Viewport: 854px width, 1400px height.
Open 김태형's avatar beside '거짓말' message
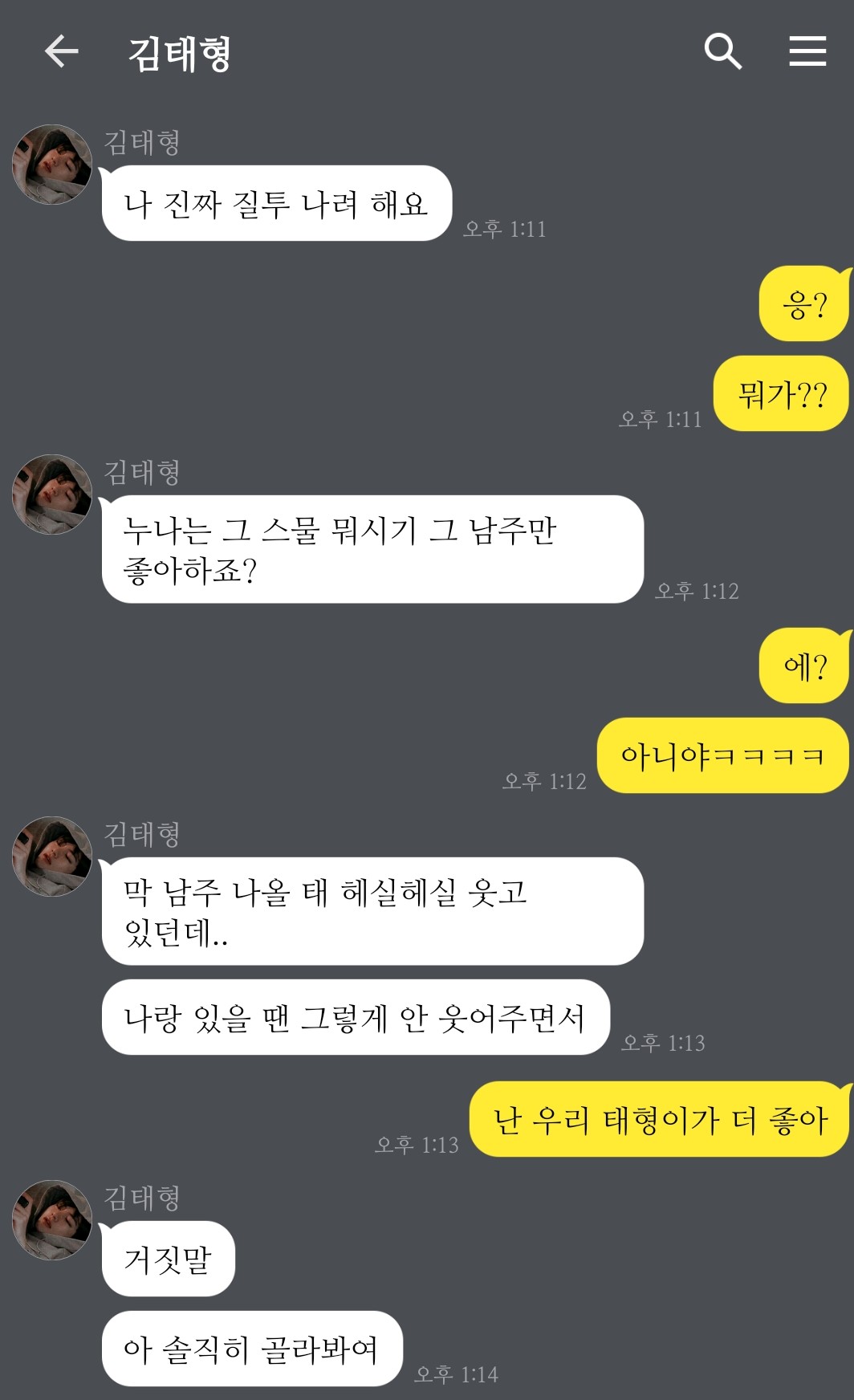coord(52,1219)
